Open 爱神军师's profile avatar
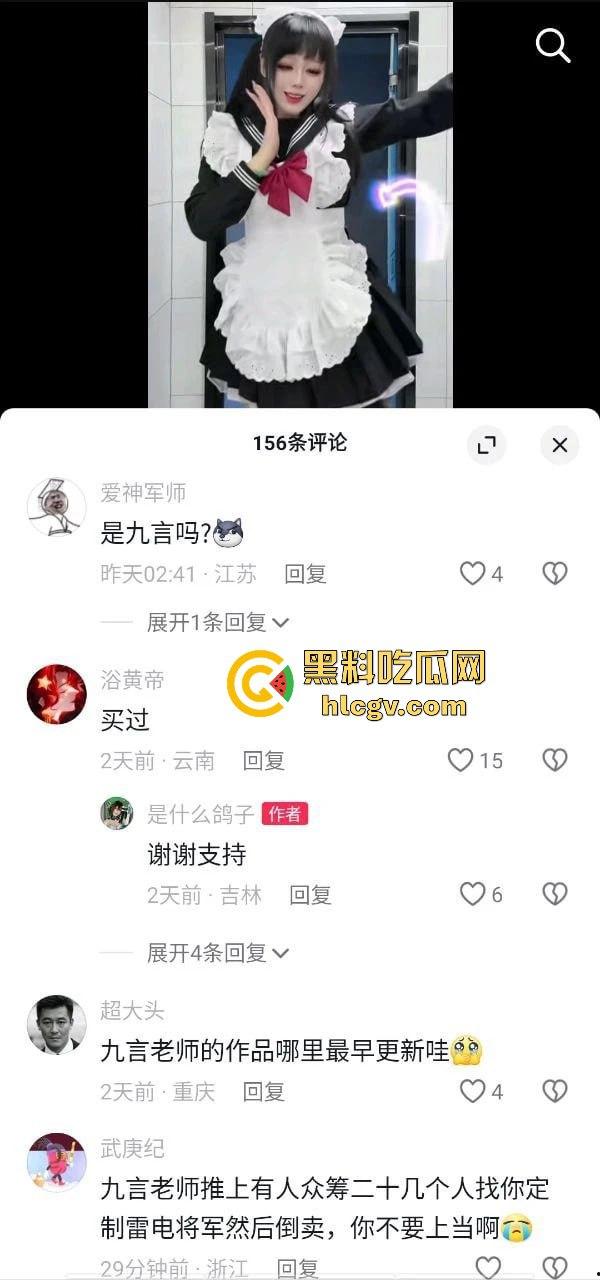Screen dimensions: 600x1280 (x=56, y=508)
